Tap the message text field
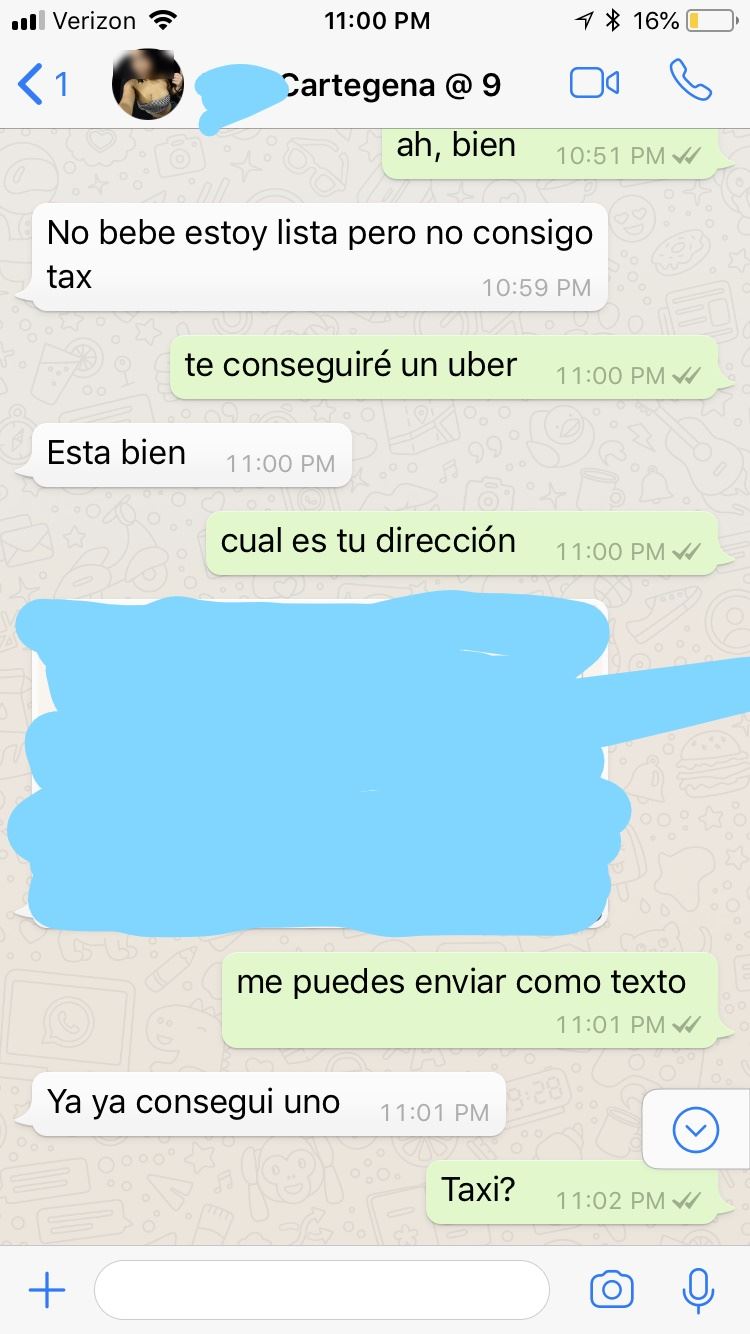 (x=320, y=1290)
